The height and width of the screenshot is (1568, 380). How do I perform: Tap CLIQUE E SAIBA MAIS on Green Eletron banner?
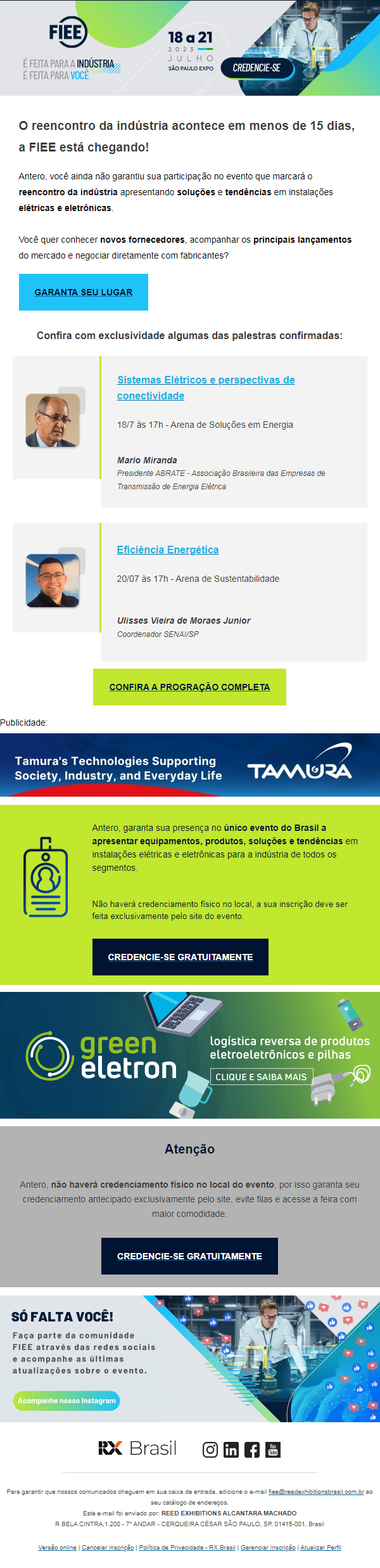click(x=261, y=1077)
